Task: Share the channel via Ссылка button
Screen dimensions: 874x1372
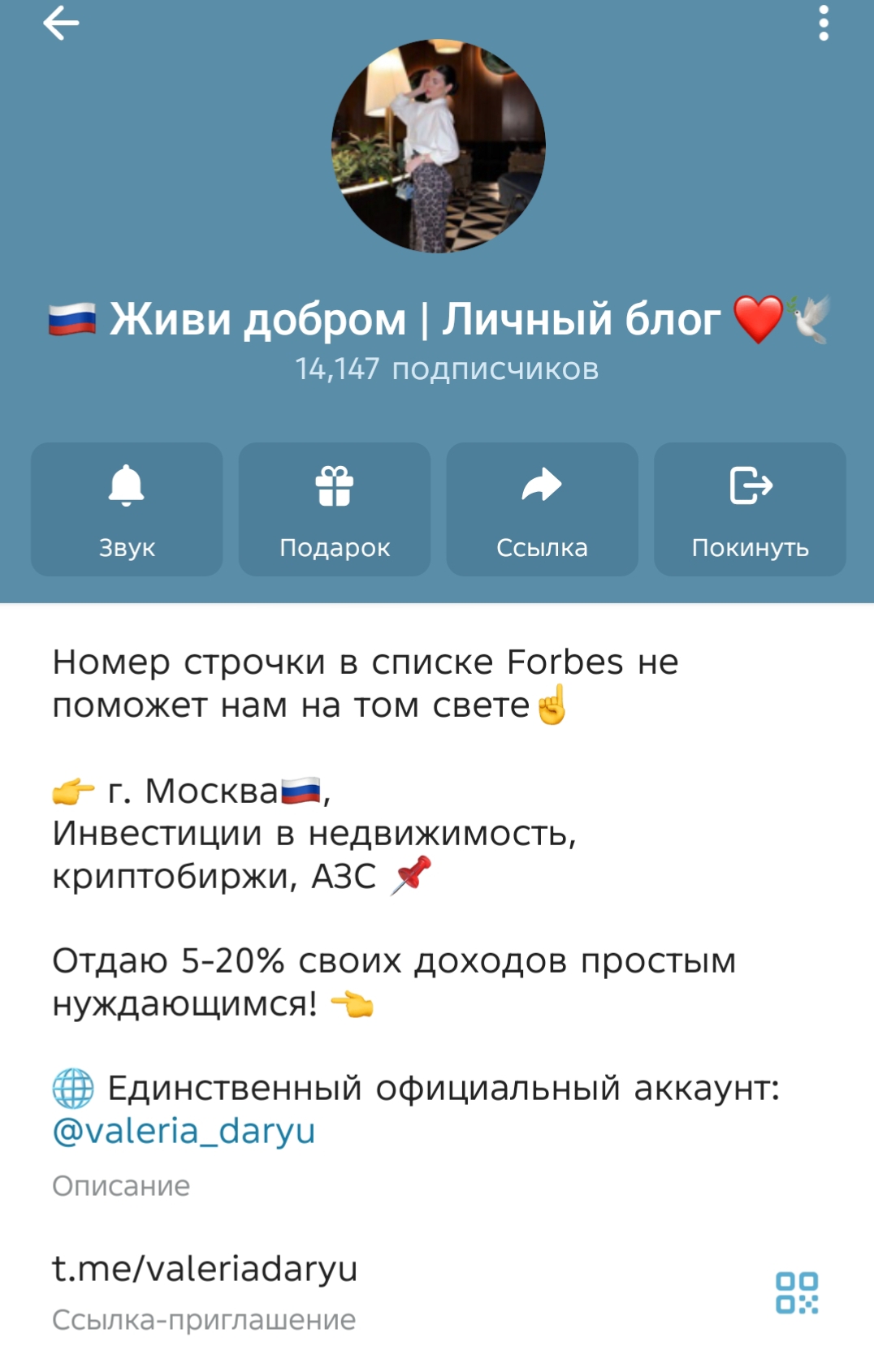Action: 542,509
